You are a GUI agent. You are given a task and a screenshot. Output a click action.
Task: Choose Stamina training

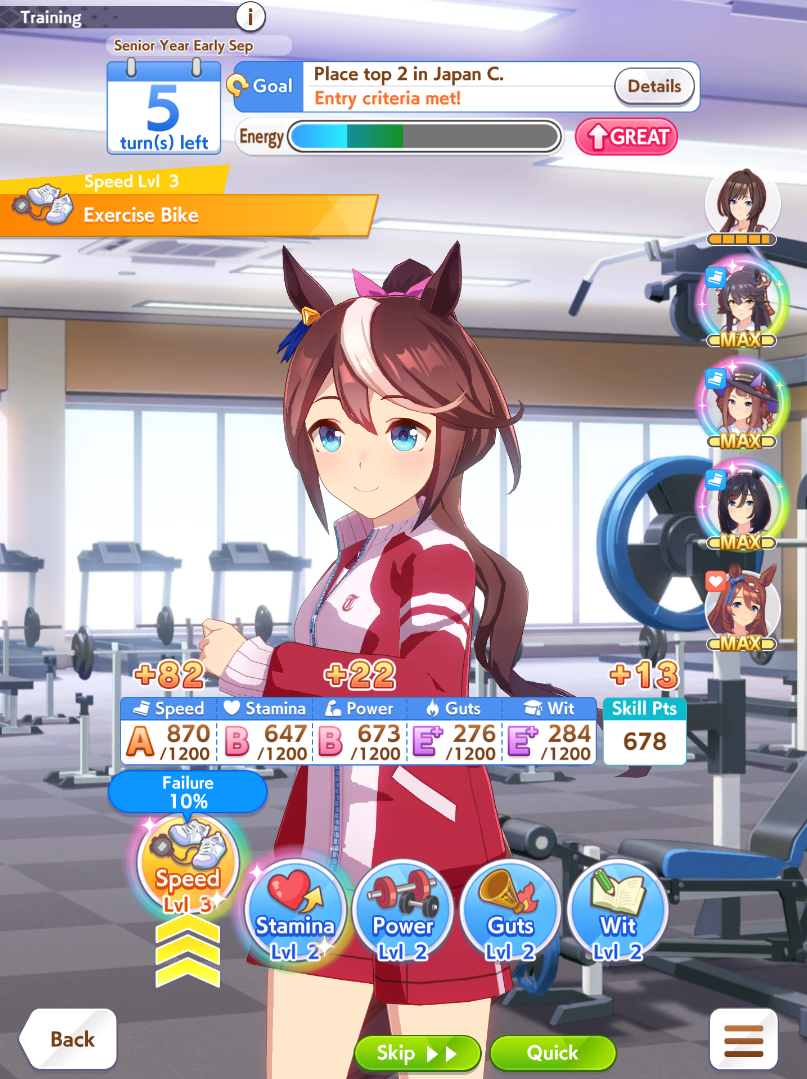(294, 912)
